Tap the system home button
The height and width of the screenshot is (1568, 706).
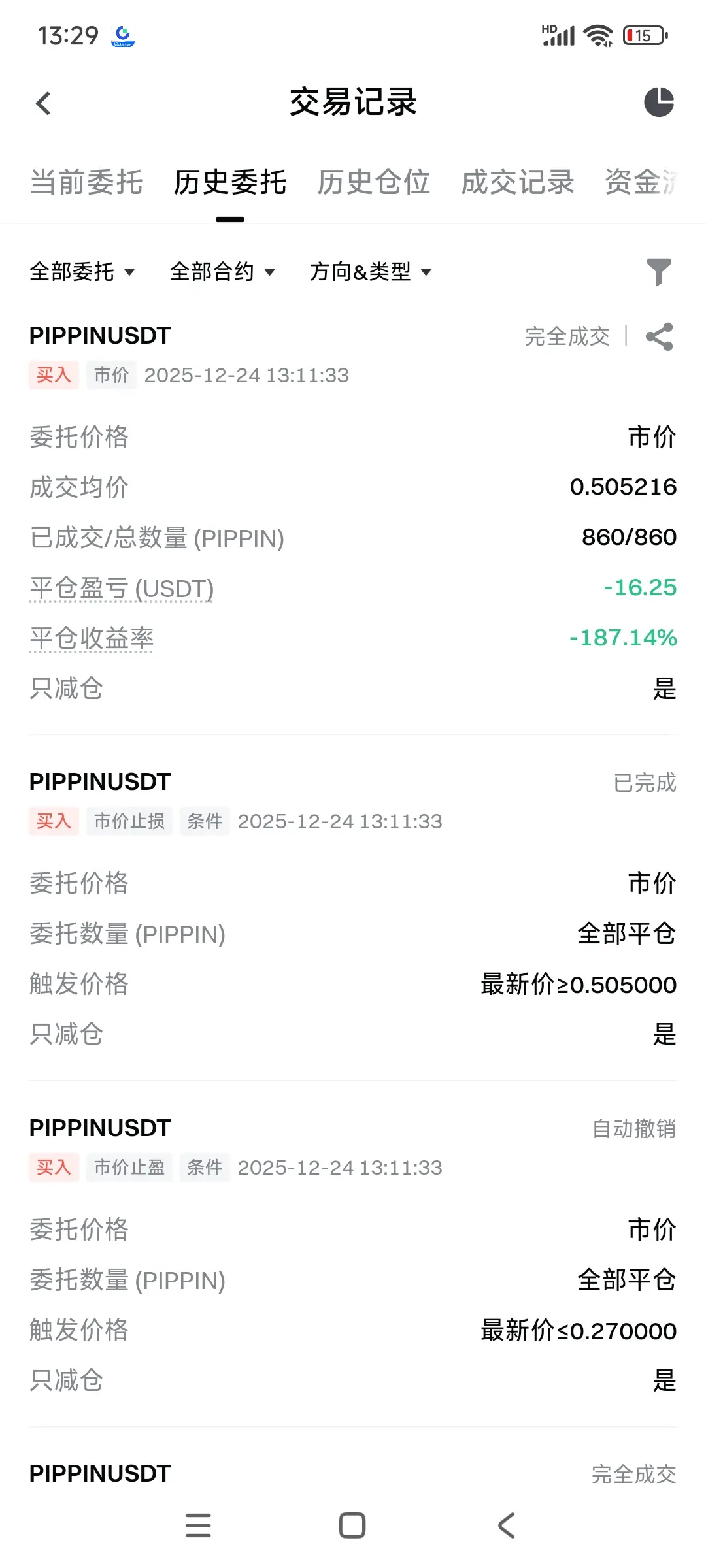click(352, 1526)
